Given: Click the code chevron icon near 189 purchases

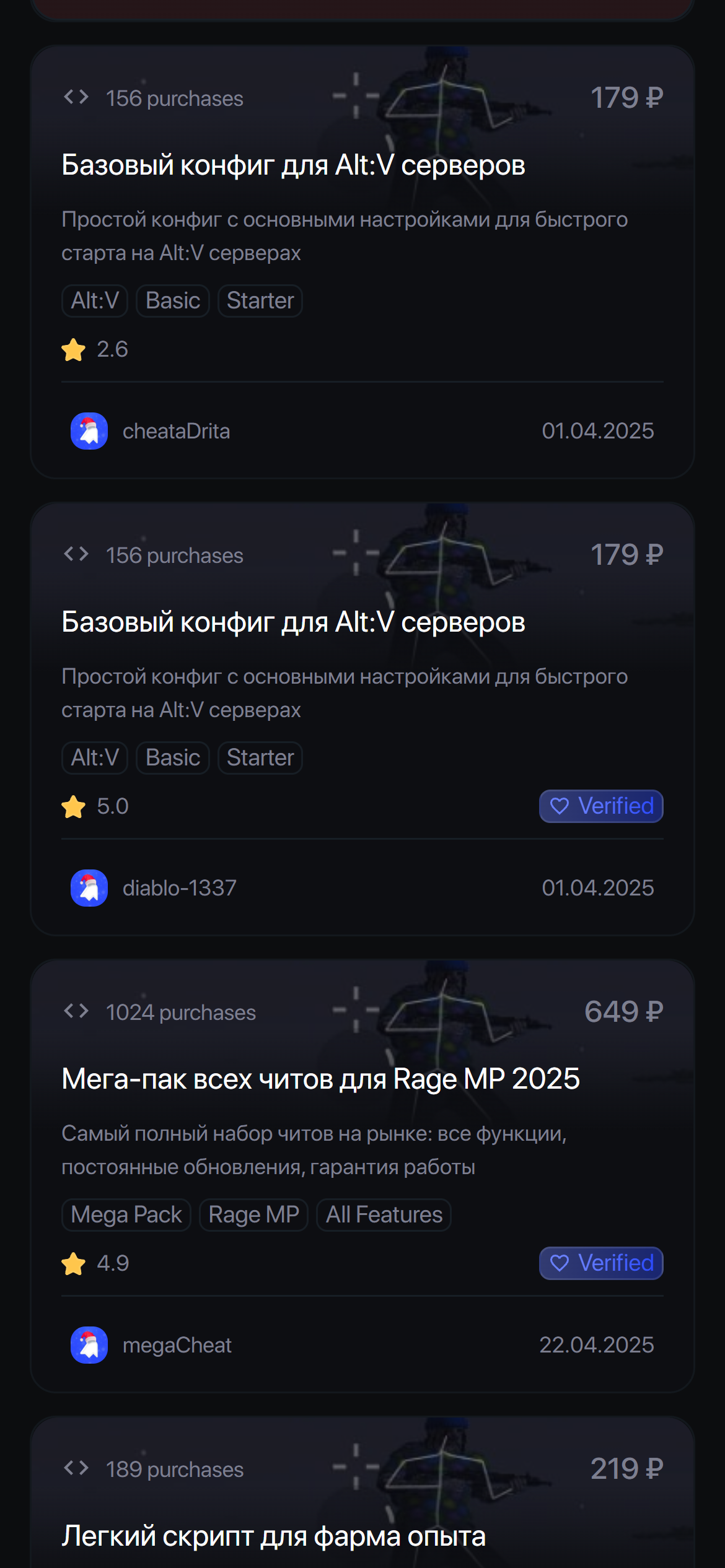Looking at the screenshot, I should [x=76, y=1468].
